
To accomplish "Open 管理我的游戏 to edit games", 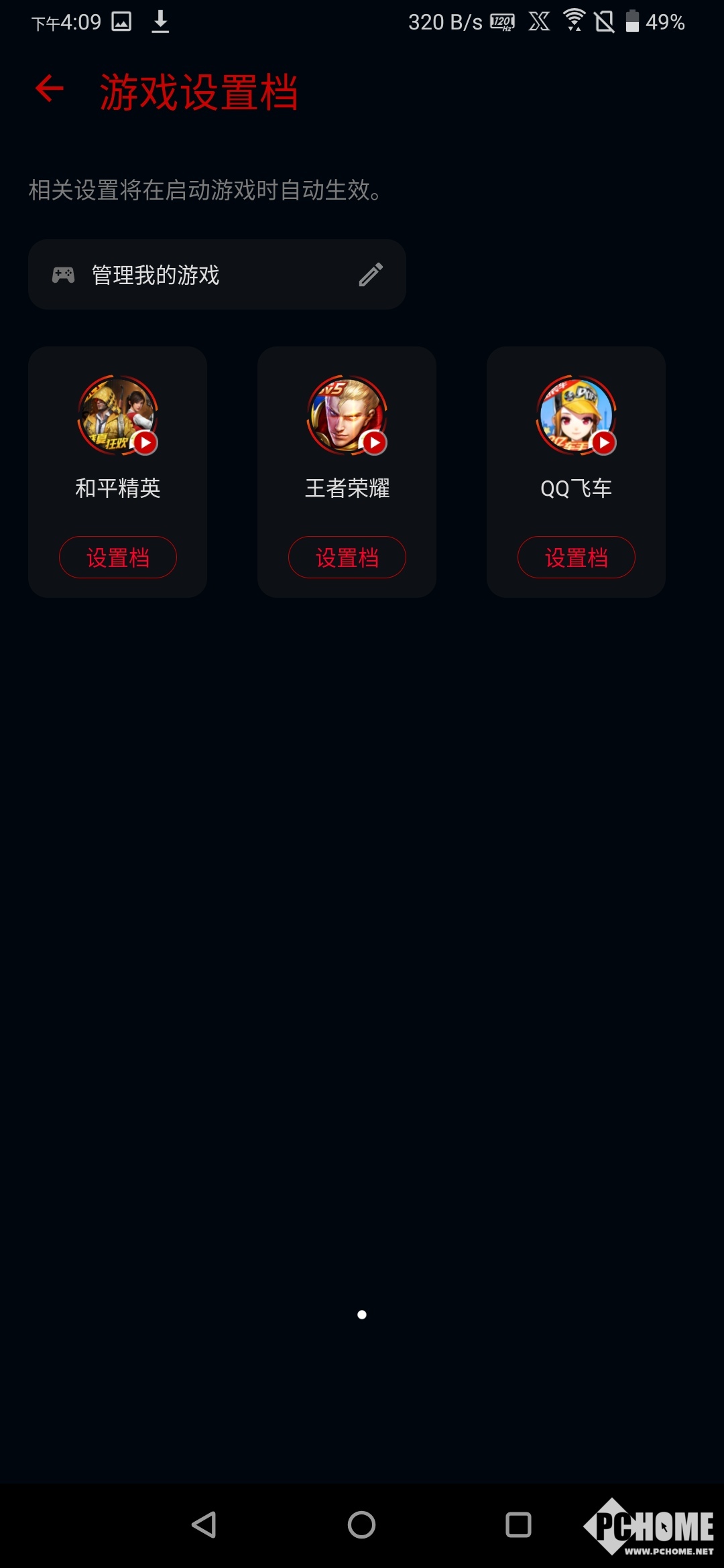I will [217, 275].
